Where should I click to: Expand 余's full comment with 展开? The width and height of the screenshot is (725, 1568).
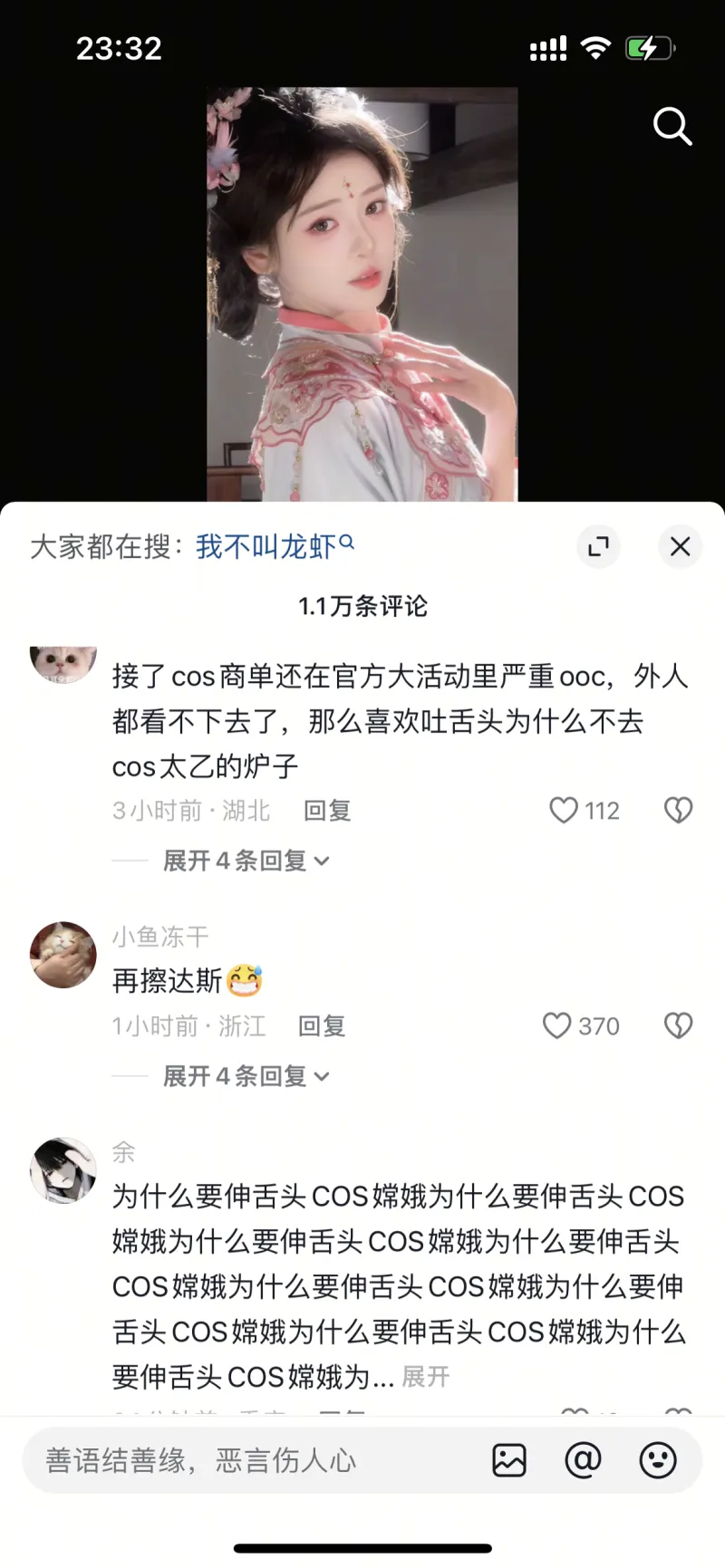click(x=426, y=1377)
